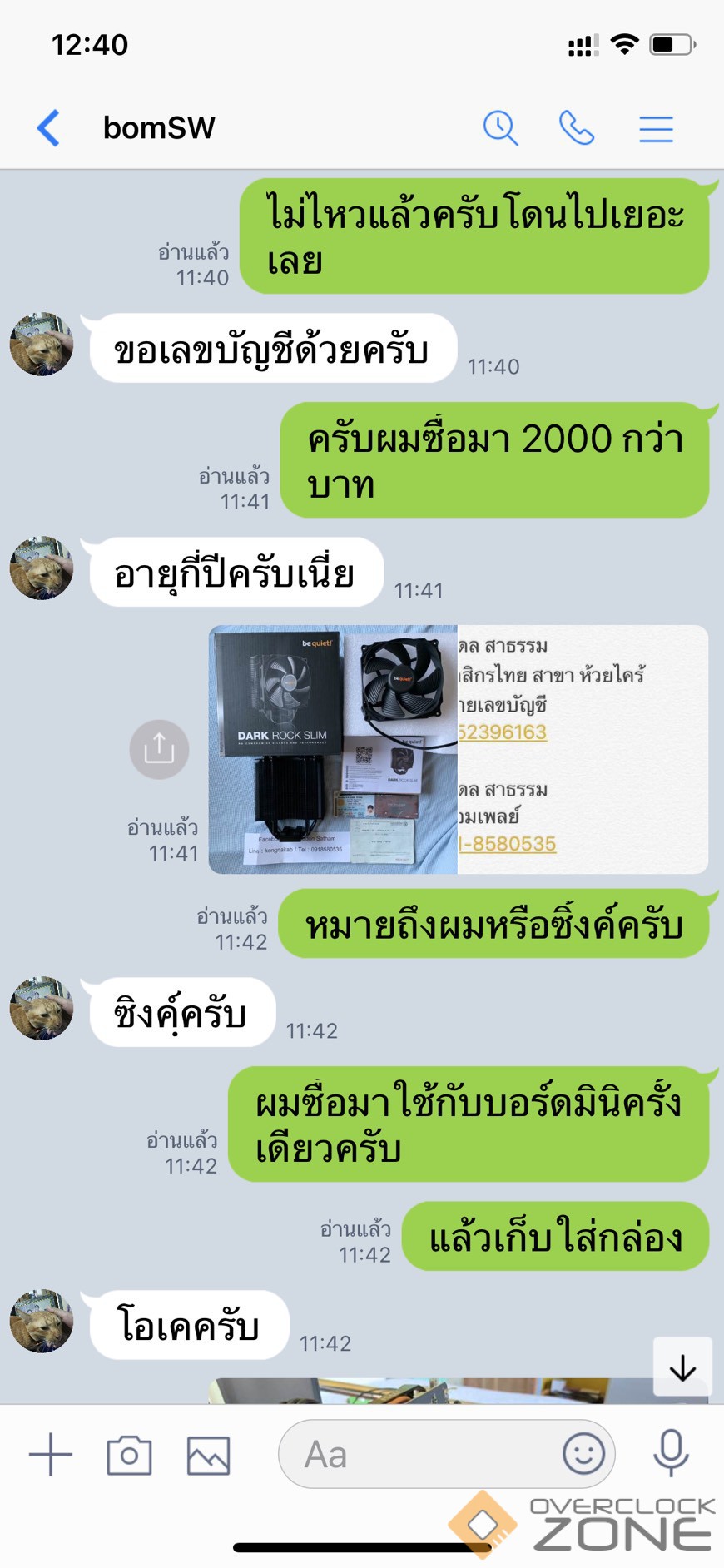Pick an image from the gallery
The width and height of the screenshot is (724, 1568).
208,1455
